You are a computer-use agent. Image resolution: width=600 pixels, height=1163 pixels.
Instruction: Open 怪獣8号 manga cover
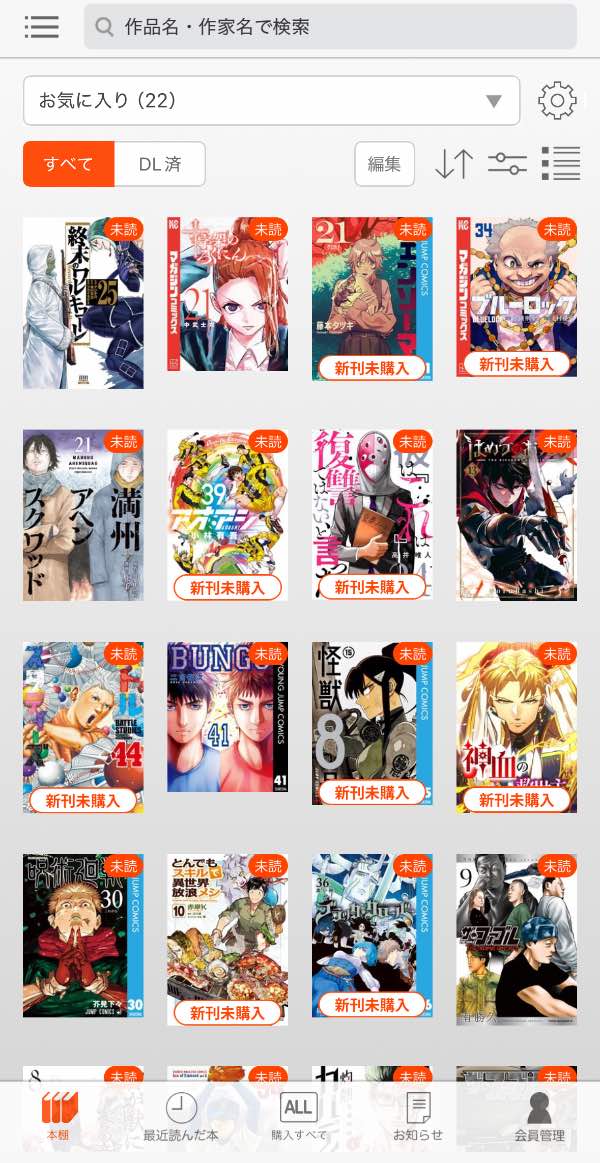pos(372,723)
